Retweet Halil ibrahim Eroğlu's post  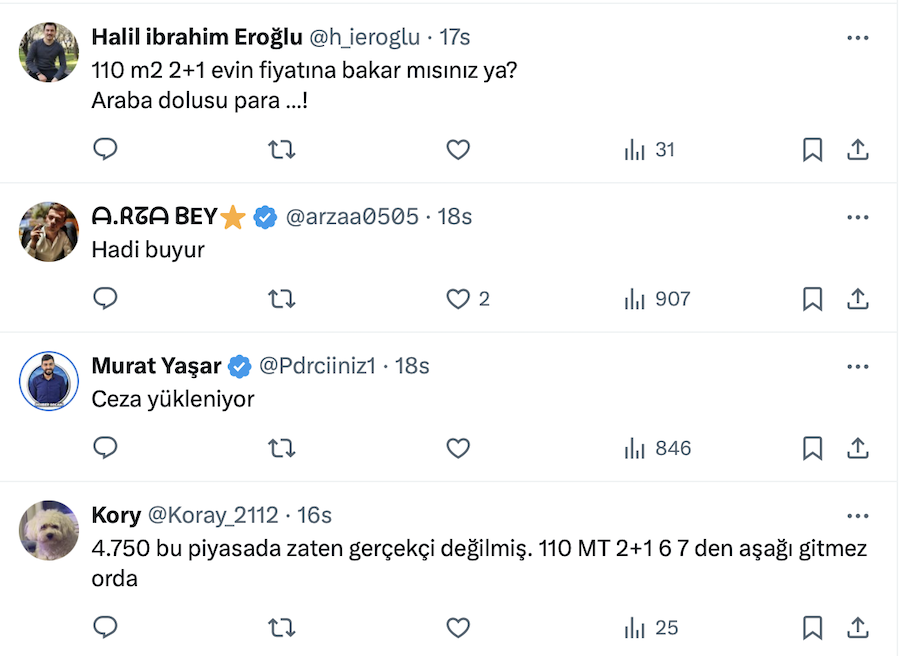point(282,150)
